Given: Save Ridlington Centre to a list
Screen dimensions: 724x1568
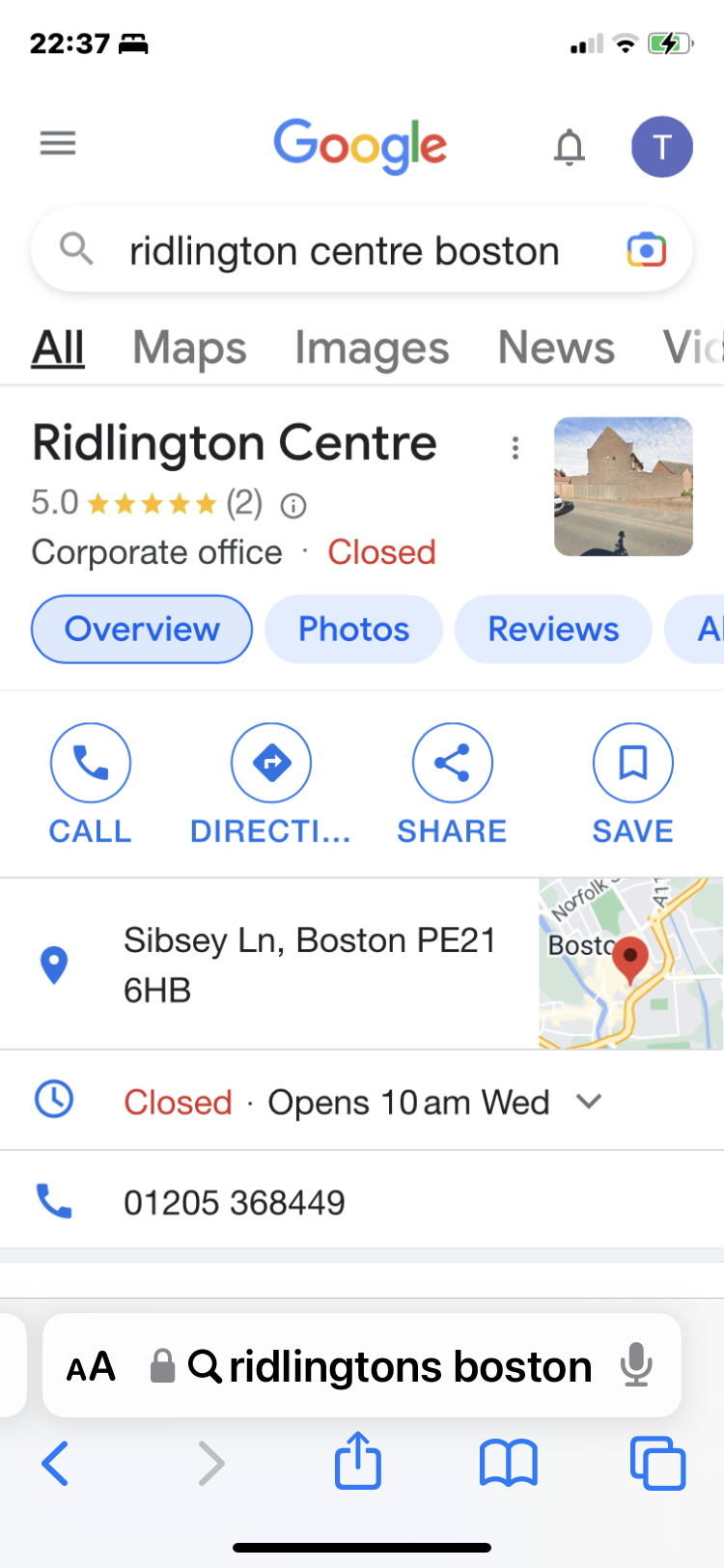Looking at the screenshot, I should coord(633,784).
